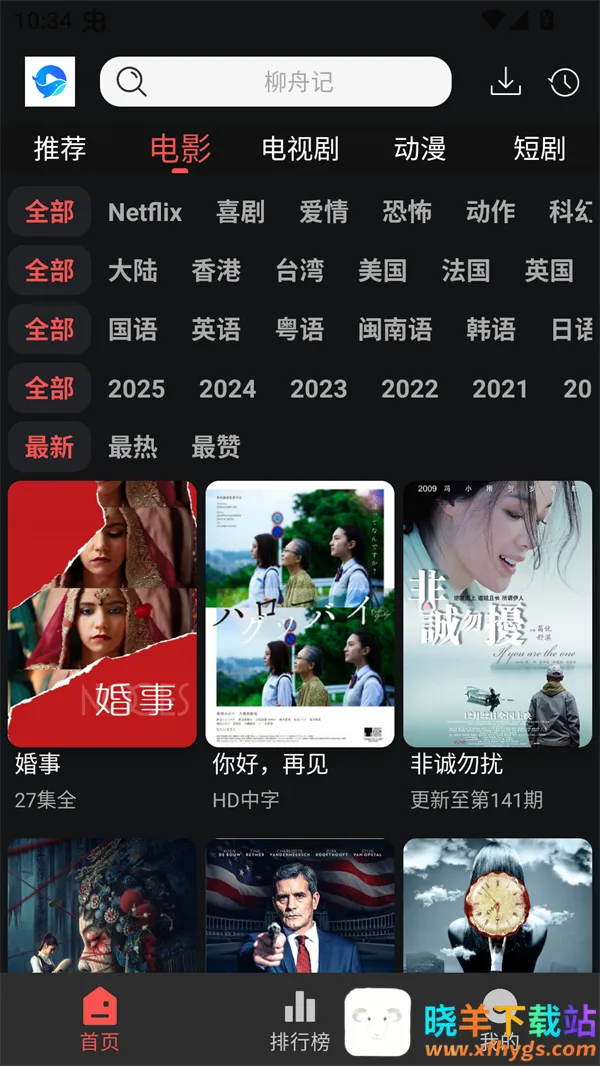Switch to the 动漫 tab

(x=420, y=149)
